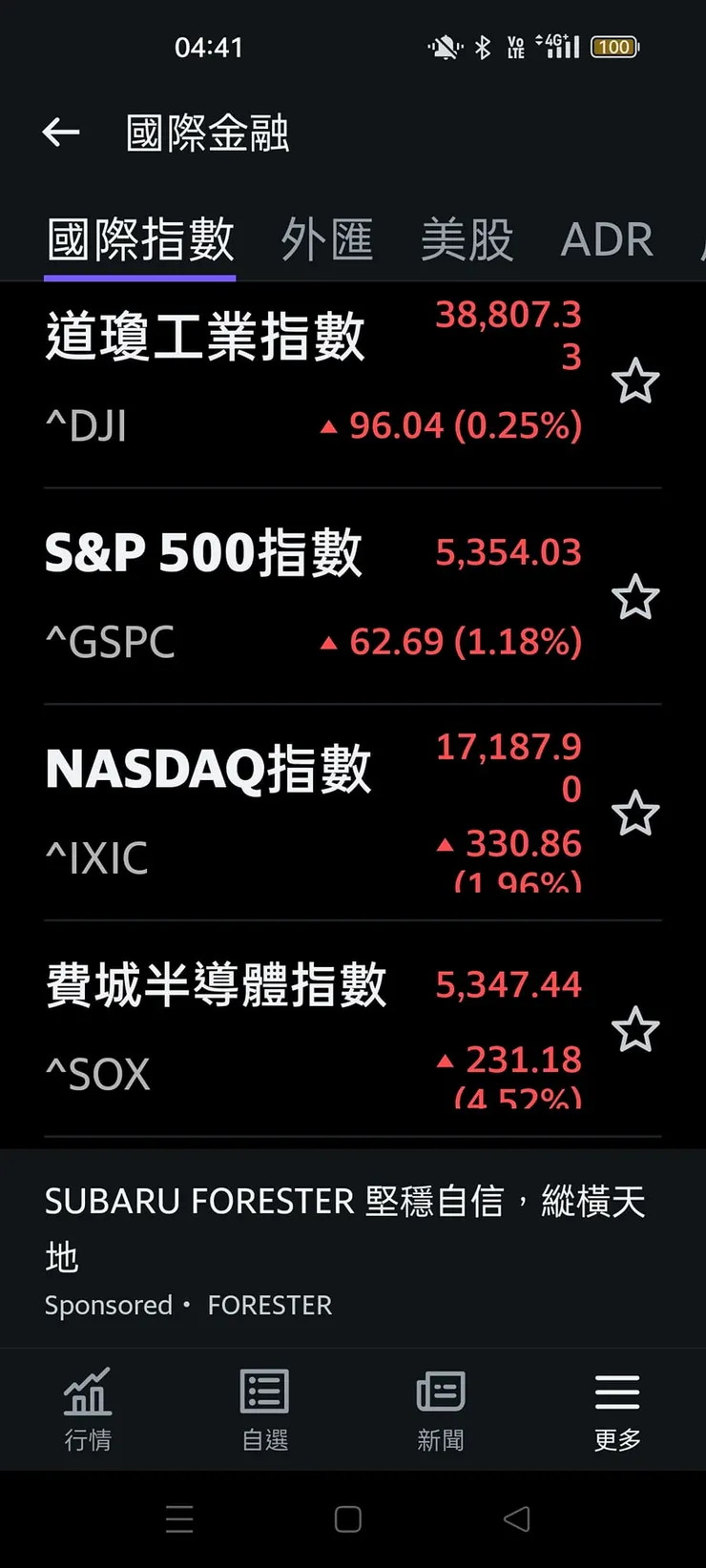Favorite the NASDAQ指數 with its star
This screenshot has height=1568, width=706.
click(x=635, y=814)
